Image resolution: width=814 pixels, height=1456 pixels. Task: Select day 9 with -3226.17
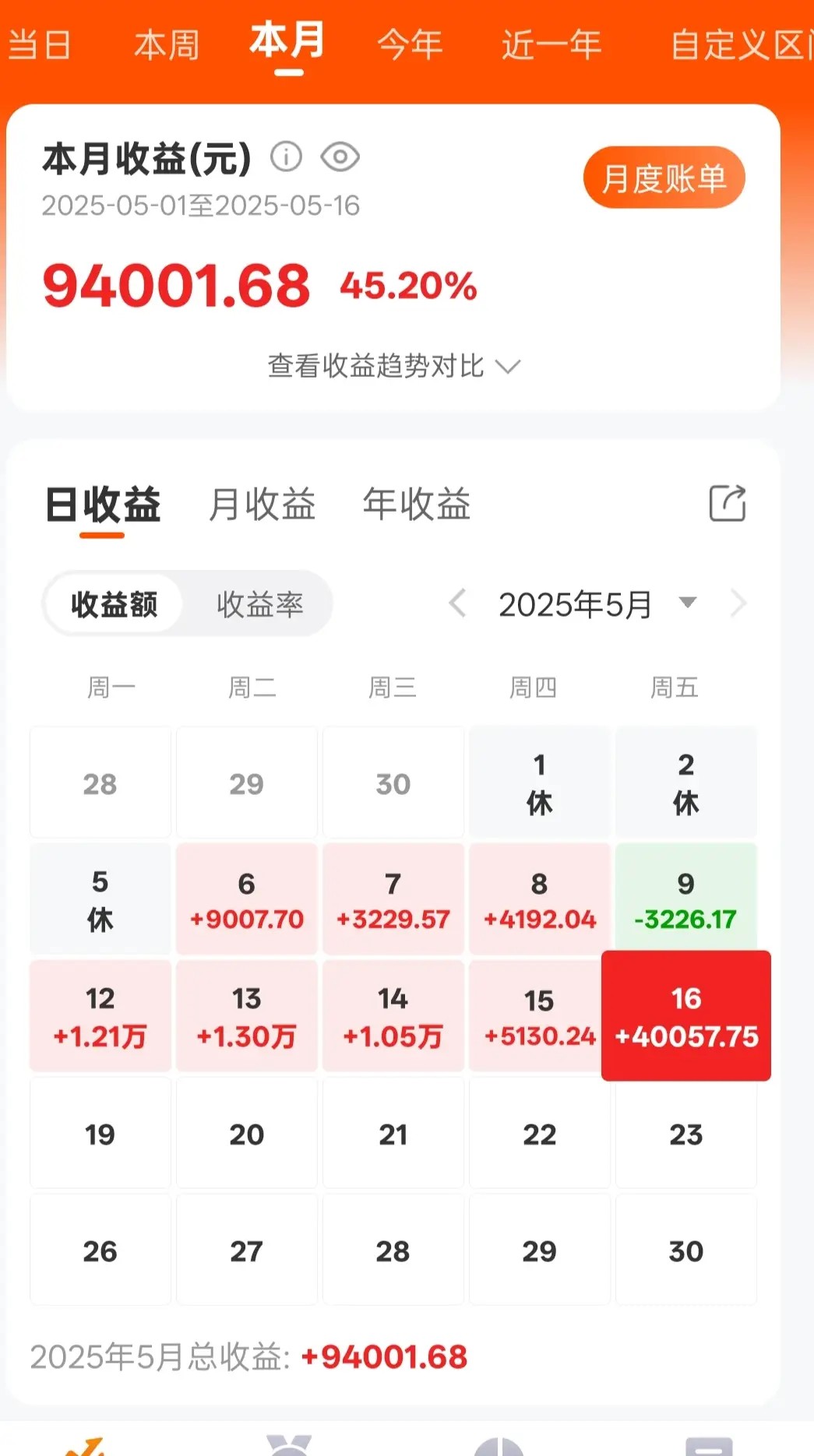685,899
